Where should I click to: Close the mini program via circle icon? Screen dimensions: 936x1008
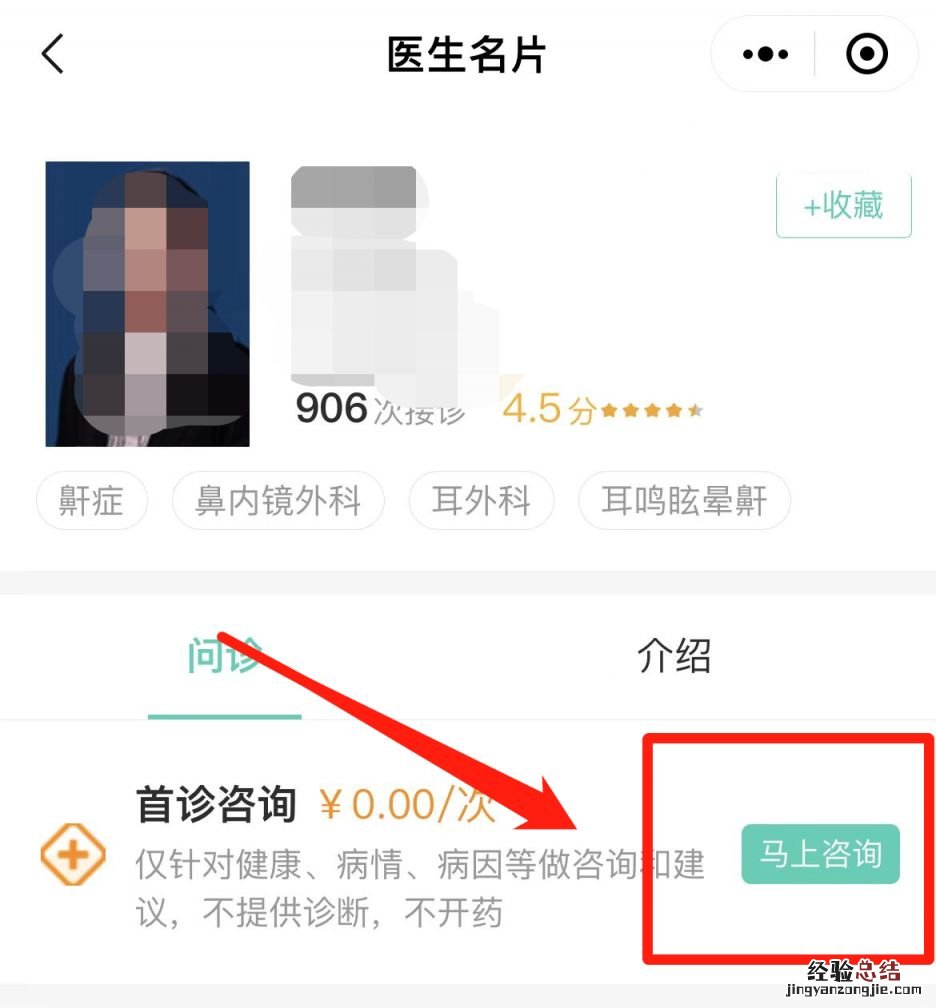866,54
